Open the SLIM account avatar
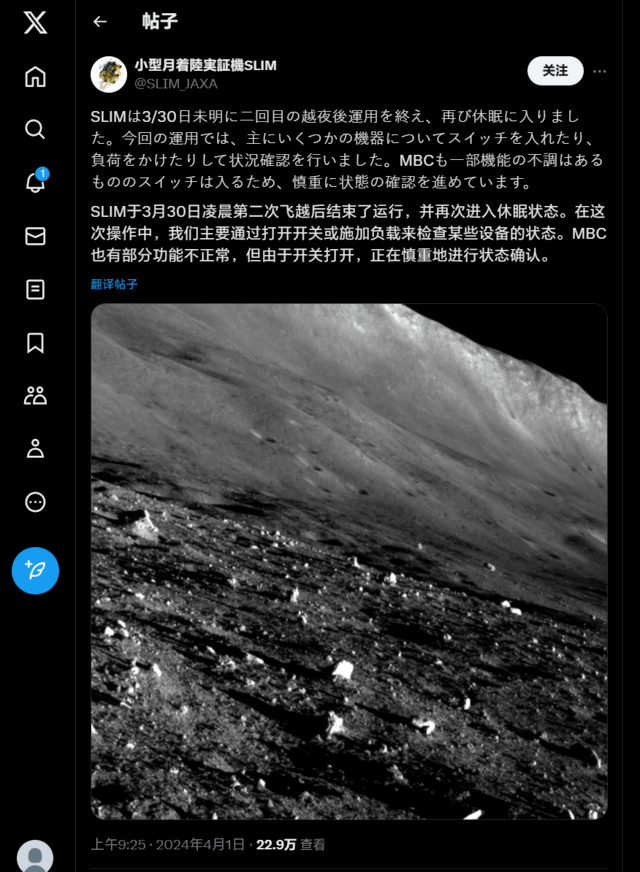The image size is (640, 872). click(108, 74)
